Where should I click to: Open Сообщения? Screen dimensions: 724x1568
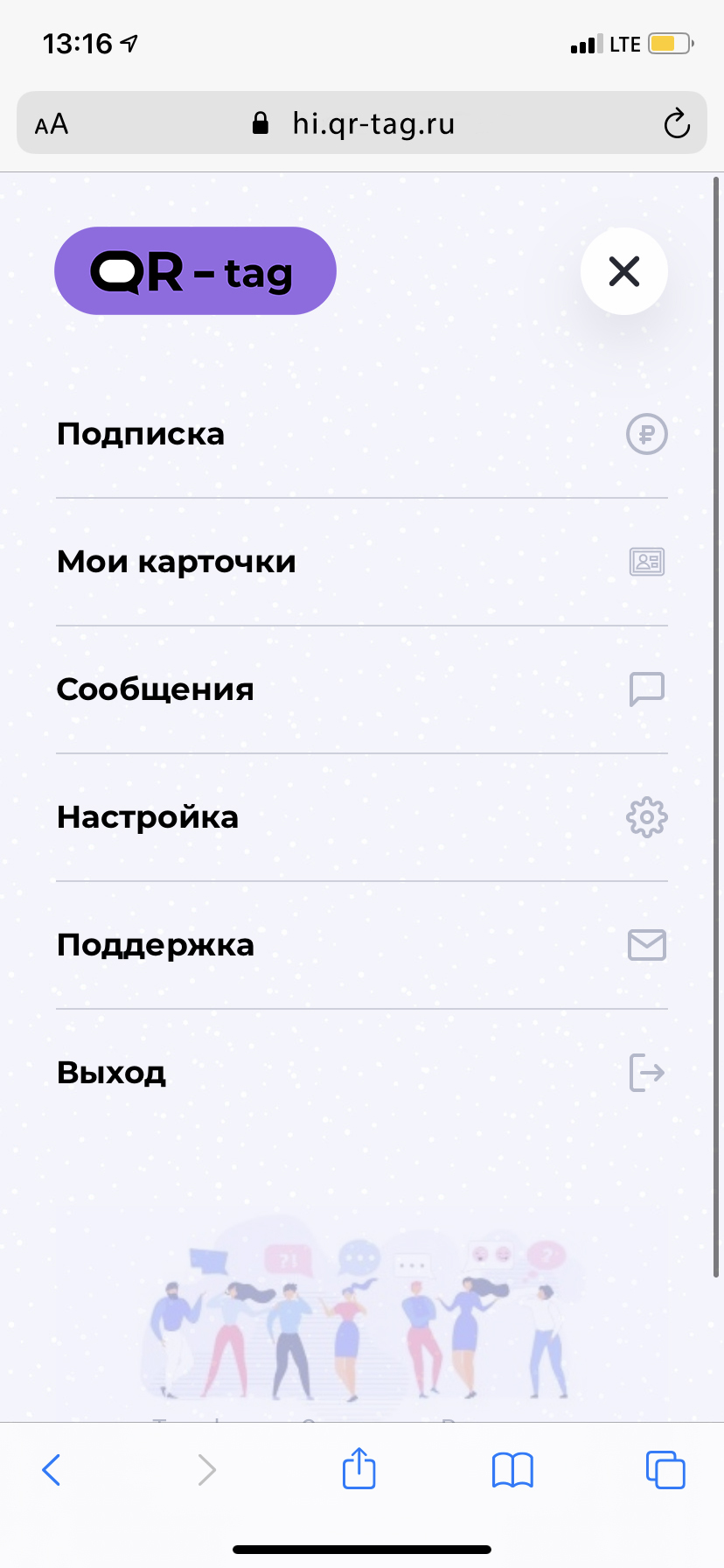click(156, 689)
